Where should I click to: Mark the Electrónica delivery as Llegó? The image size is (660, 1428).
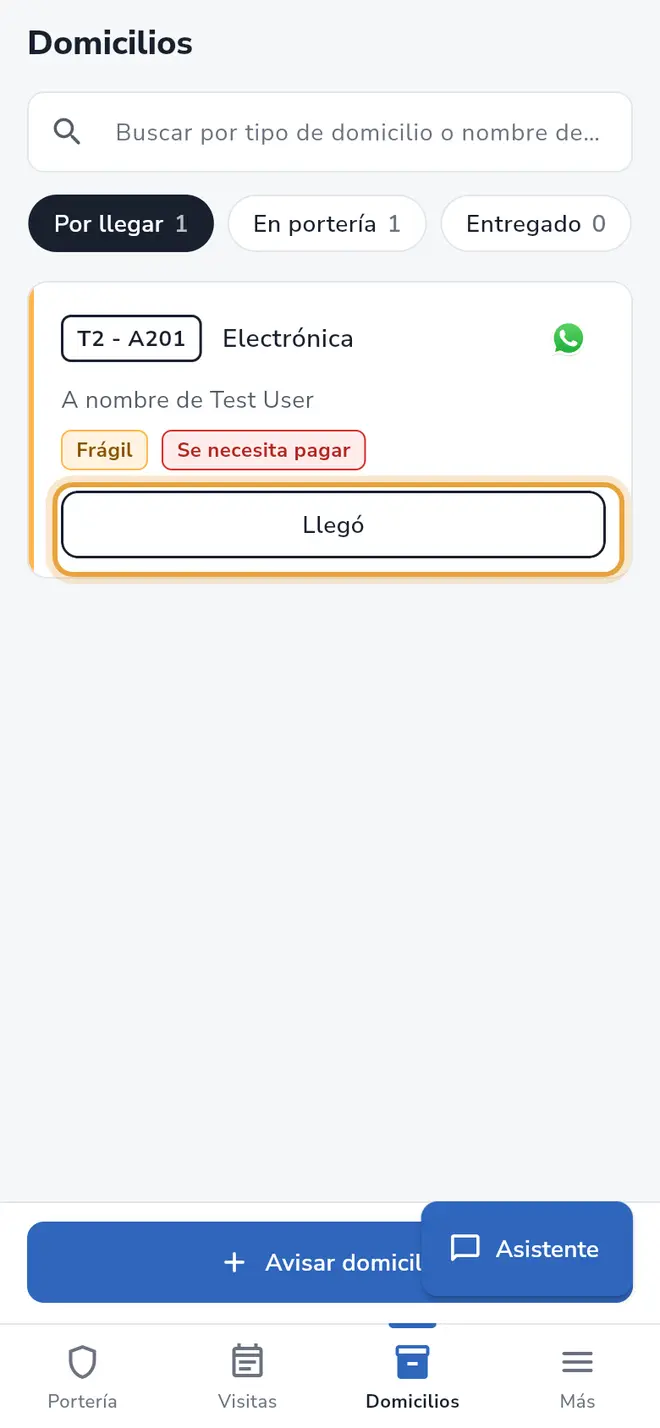pyautogui.click(x=333, y=525)
